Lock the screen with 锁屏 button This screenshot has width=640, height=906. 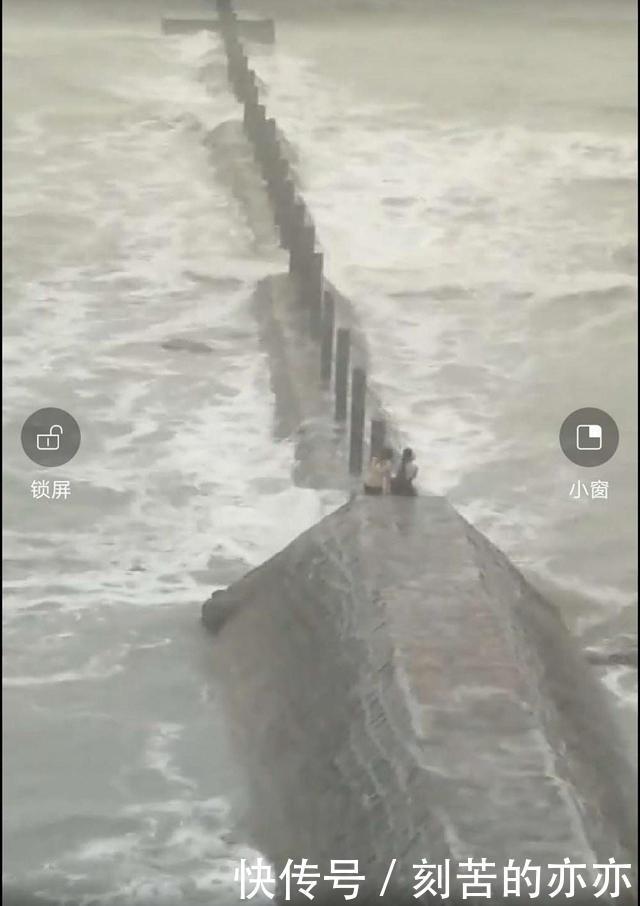pos(50,438)
